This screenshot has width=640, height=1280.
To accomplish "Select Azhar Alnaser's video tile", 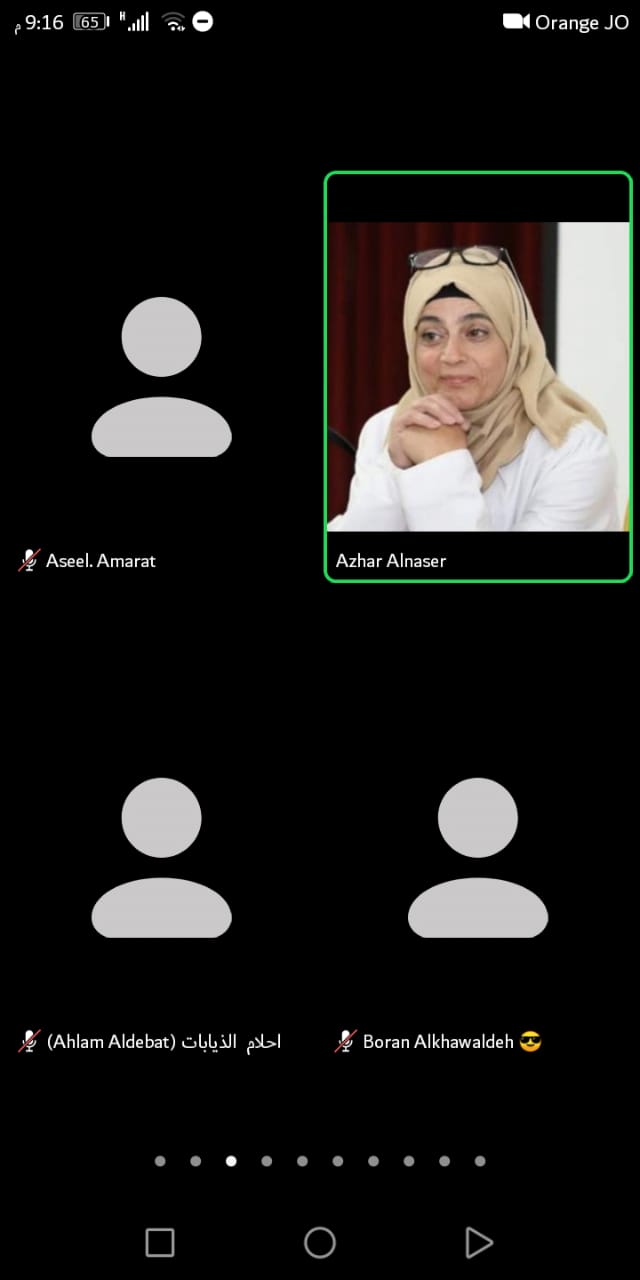I will pyautogui.click(x=478, y=376).
